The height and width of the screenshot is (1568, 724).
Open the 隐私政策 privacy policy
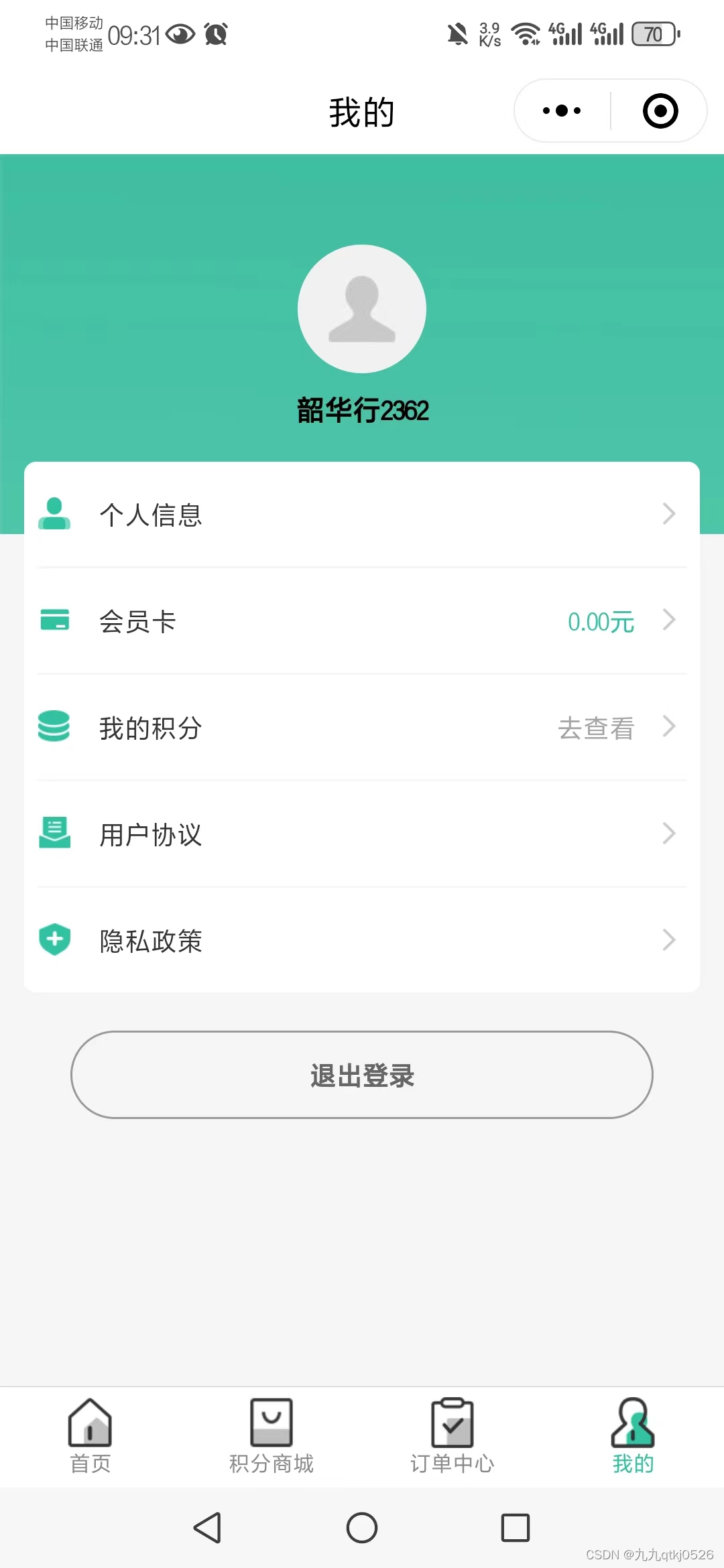tap(362, 941)
